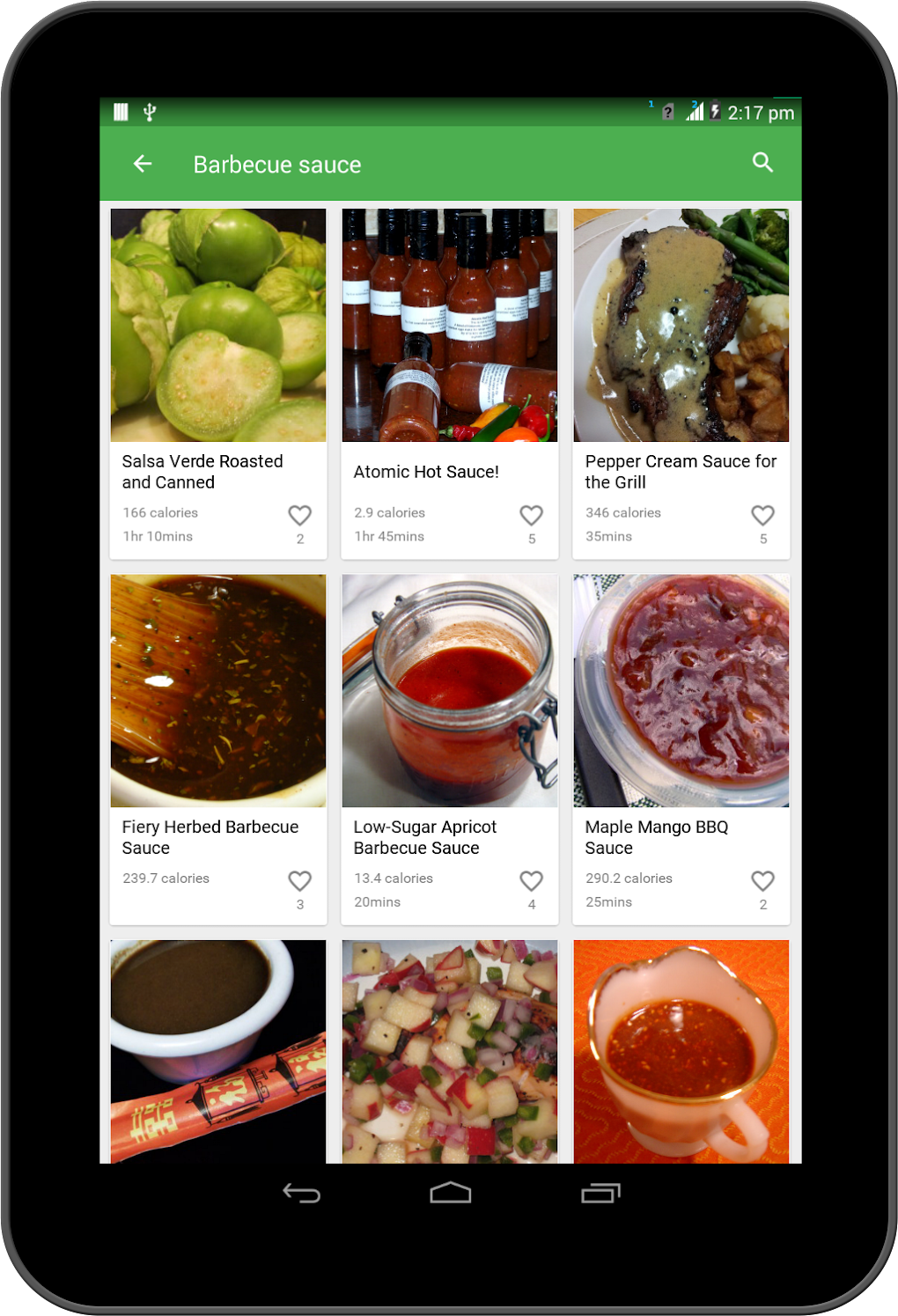Favorite the Atomic Hot Sauce! recipe

point(532,515)
